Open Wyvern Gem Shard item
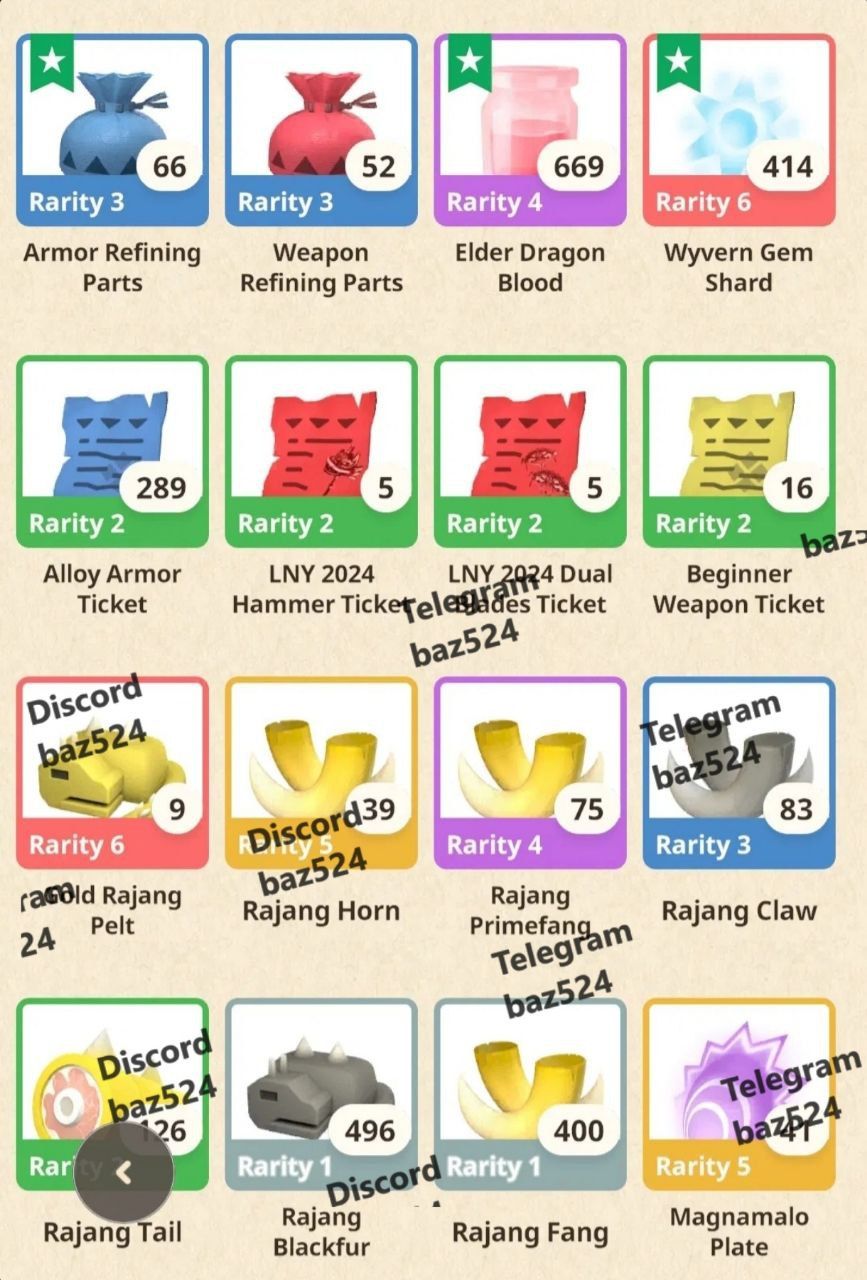The image size is (867, 1280). pos(739,130)
